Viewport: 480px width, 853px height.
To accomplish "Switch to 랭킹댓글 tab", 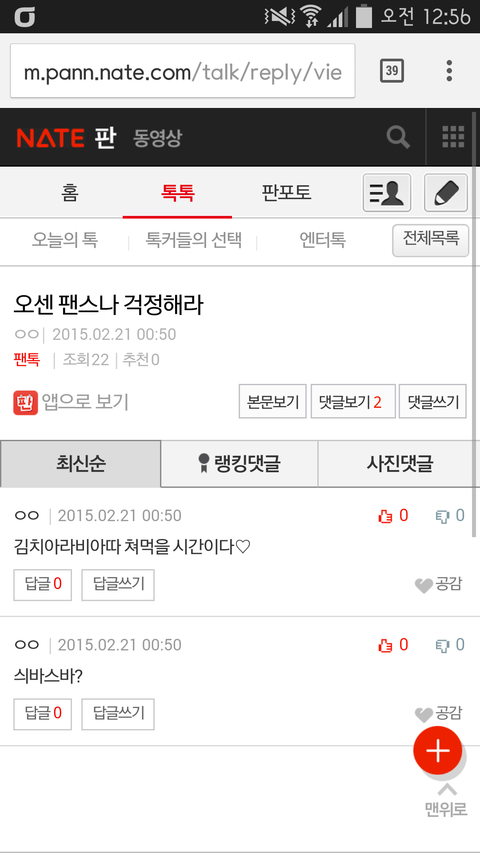I will coord(239,464).
